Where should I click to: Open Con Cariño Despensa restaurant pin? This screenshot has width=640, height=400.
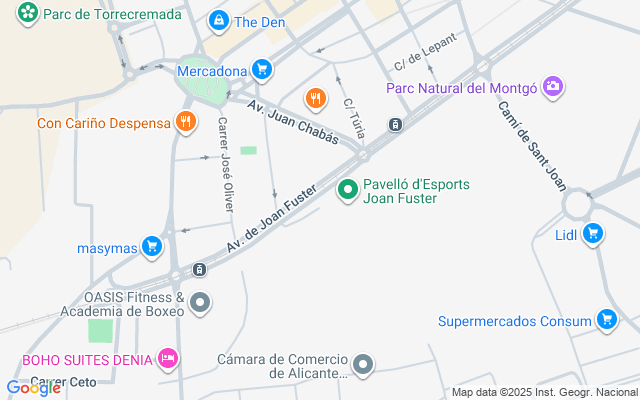pyautogui.click(x=185, y=124)
